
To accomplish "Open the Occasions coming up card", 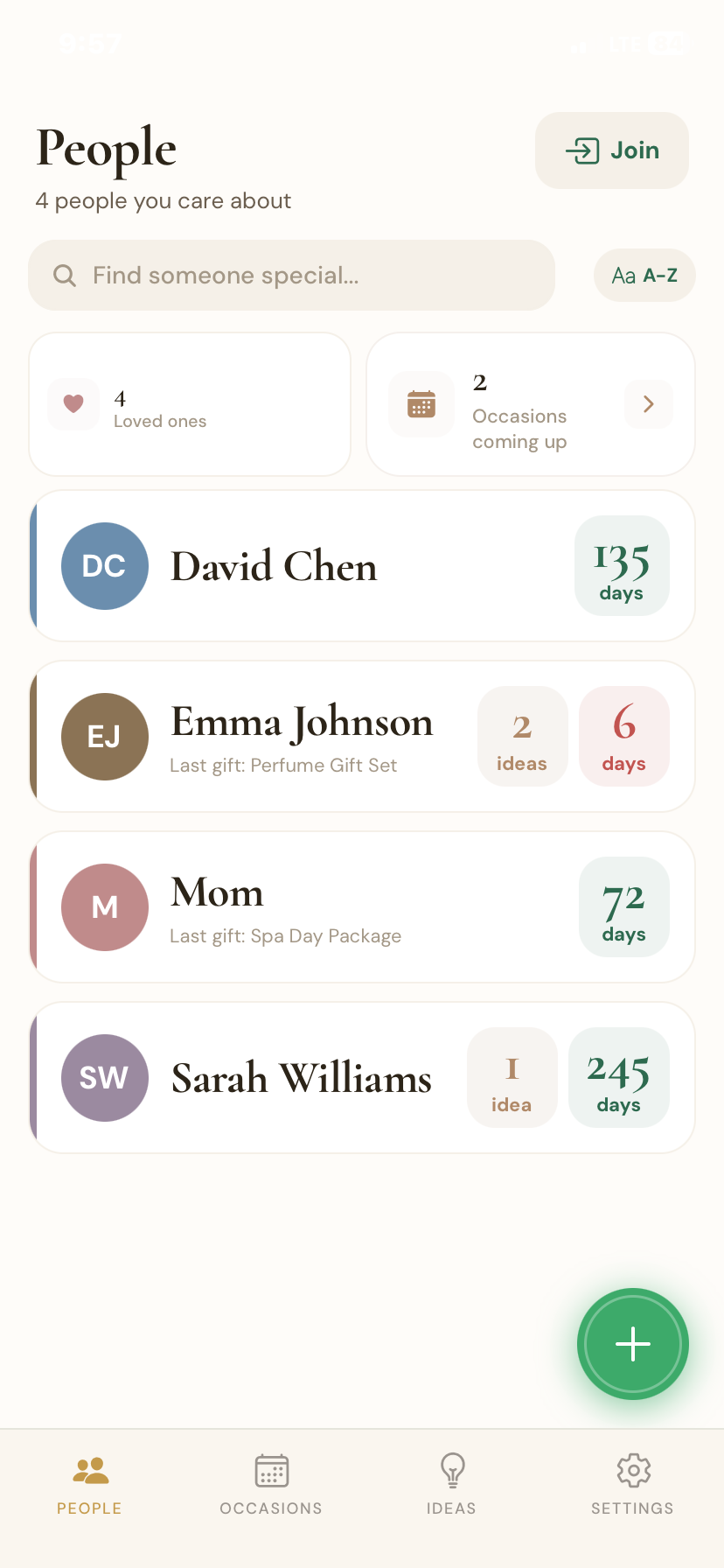I will click(x=530, y=404).
